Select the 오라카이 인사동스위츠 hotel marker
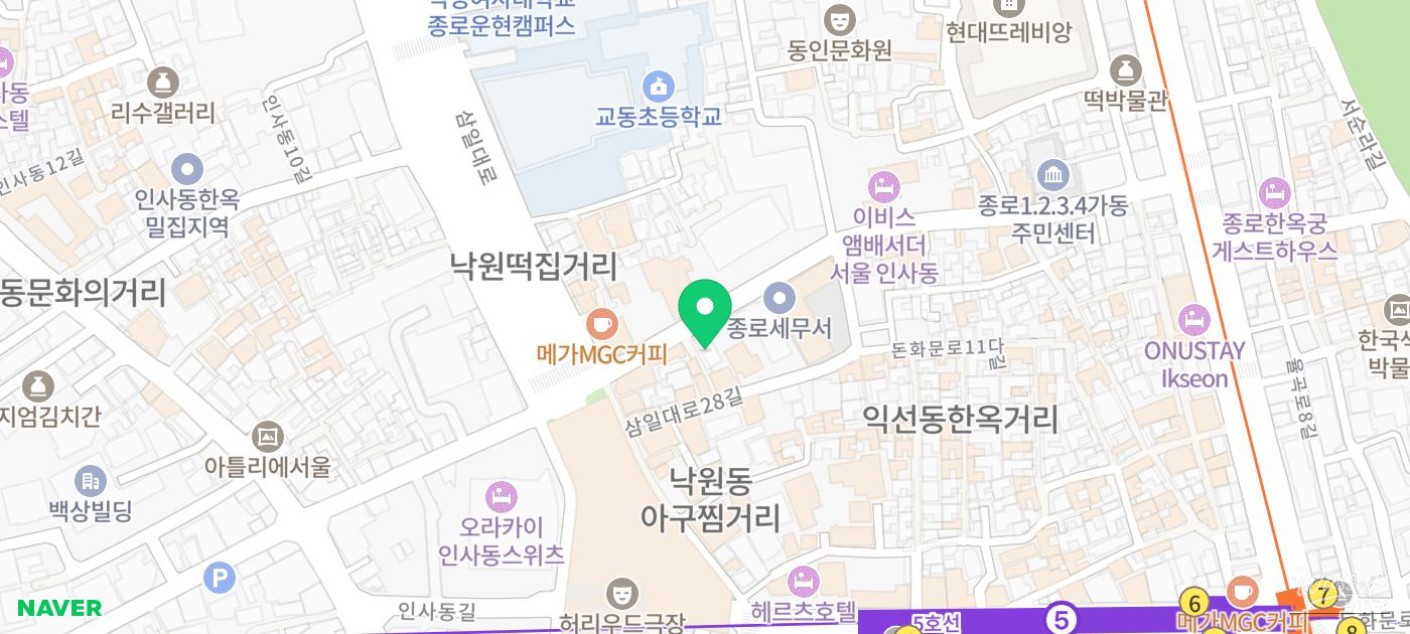Image resolution: width=1410 pixels, height=634 pixels. [x=501, y=496]
